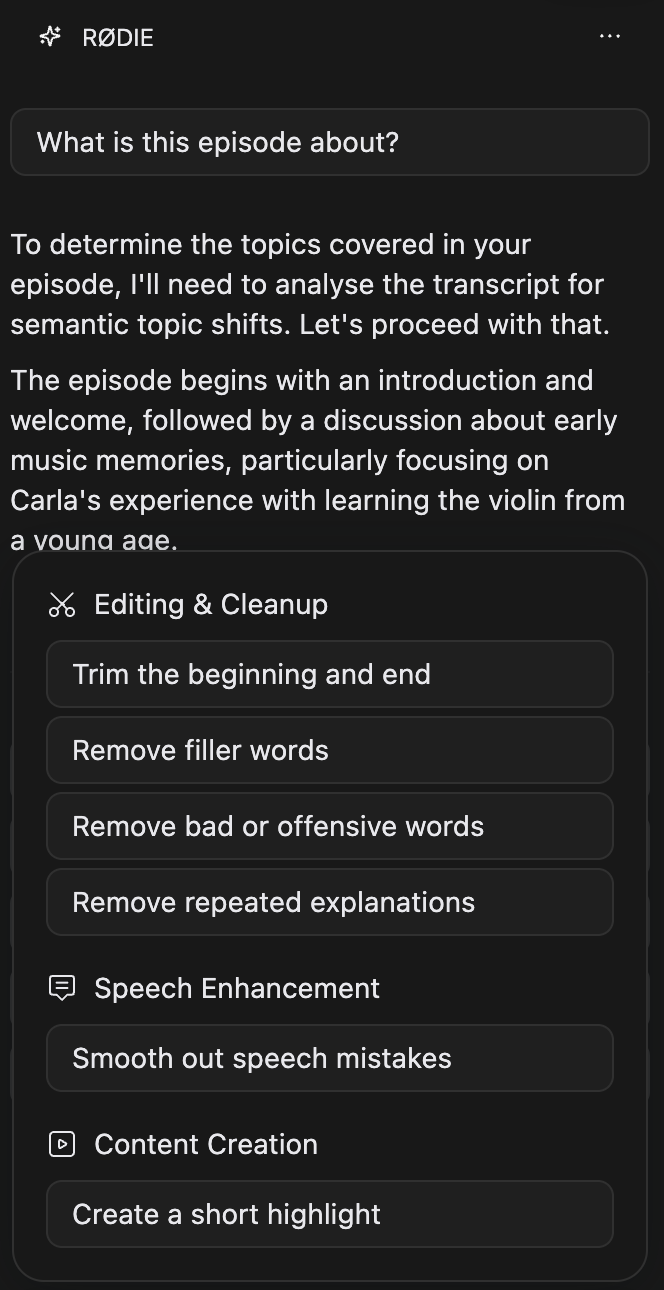The width and height of the screenshot is (664, 1290).
Task: Select Trim the beginning and end
Action: pyautogui.click(x=330, y=674)
